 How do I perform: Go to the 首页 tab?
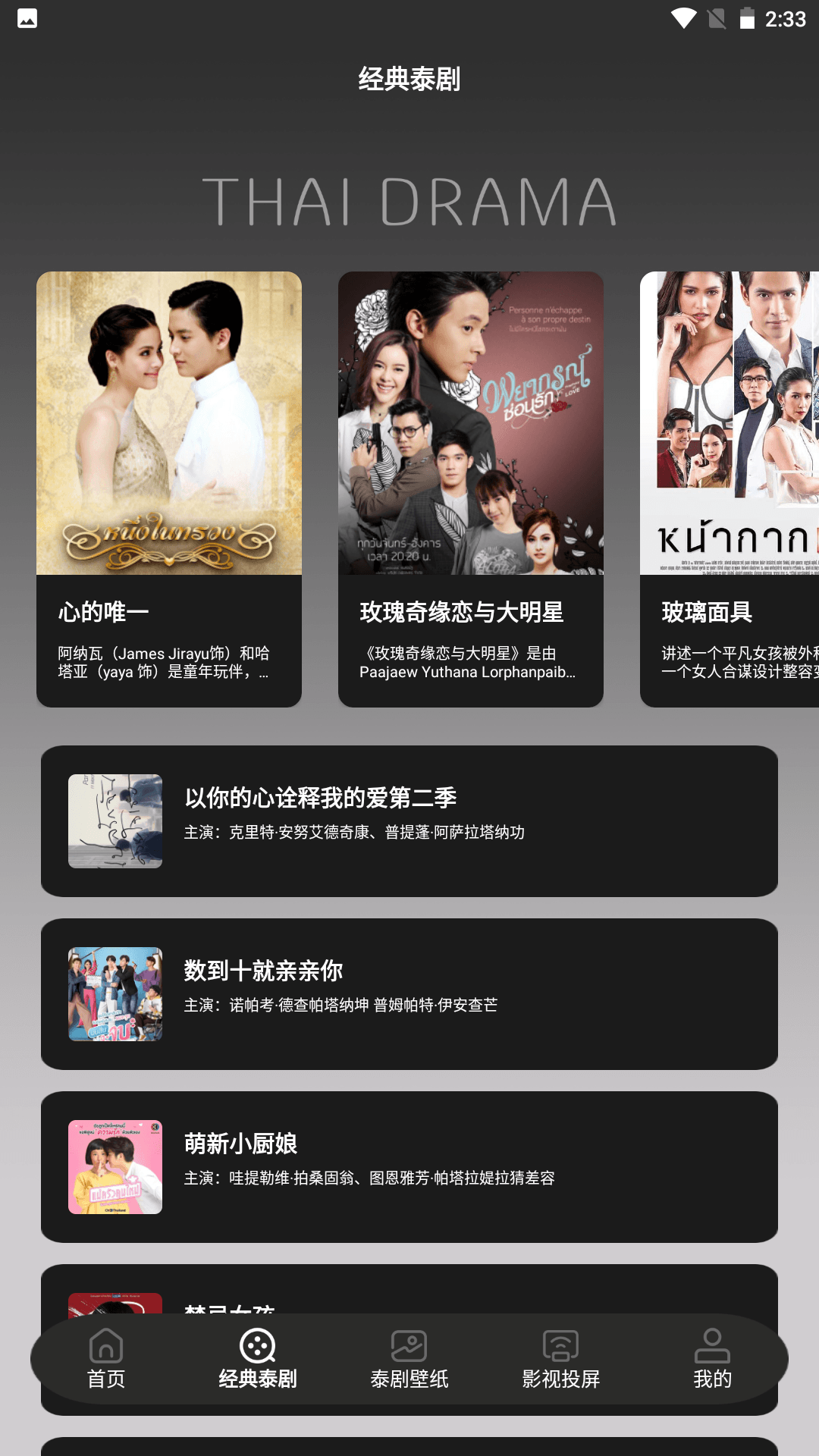point(106,1359)
